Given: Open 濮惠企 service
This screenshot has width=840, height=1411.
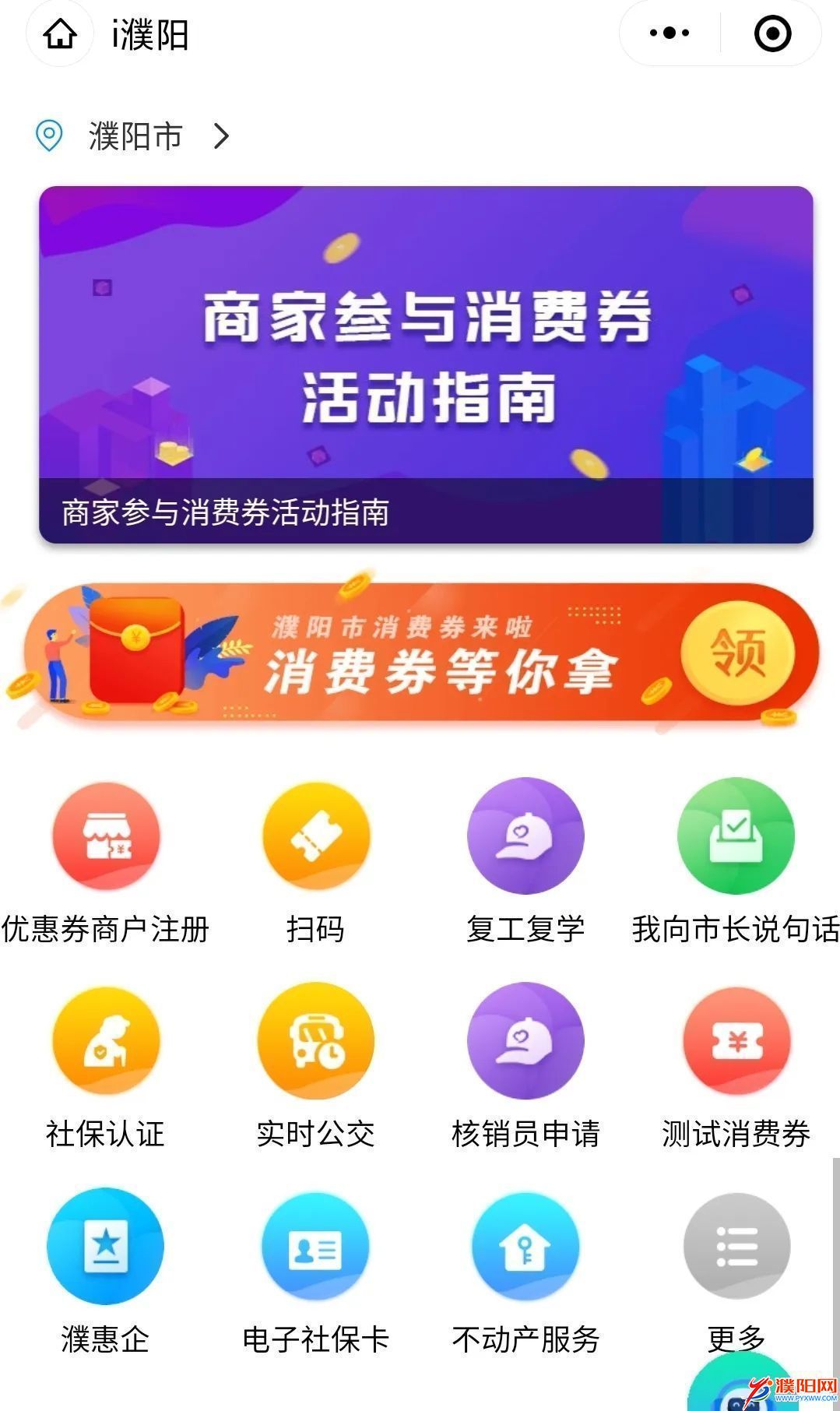Looking at the screenshot, I should pos(106,1246).
